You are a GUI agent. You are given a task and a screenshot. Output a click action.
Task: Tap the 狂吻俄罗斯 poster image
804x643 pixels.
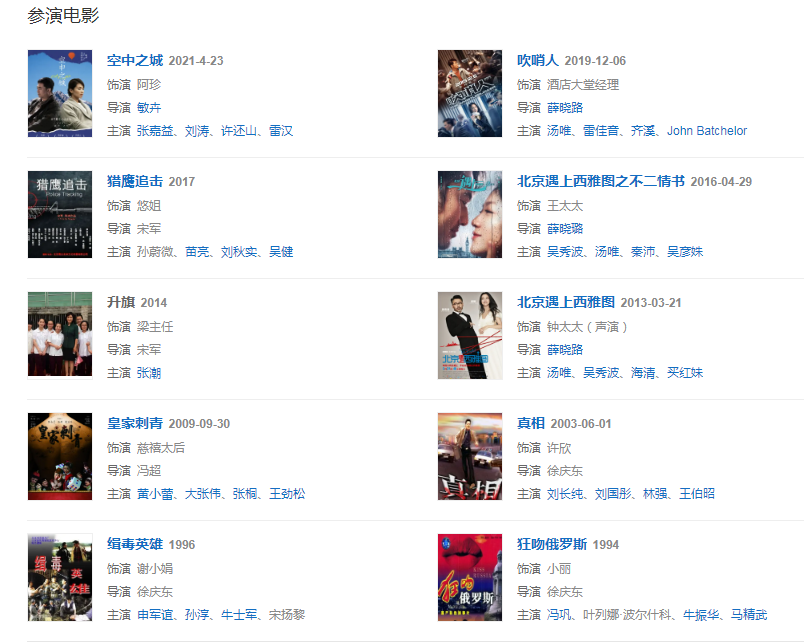pyautogui.click(x=470, y=578)
